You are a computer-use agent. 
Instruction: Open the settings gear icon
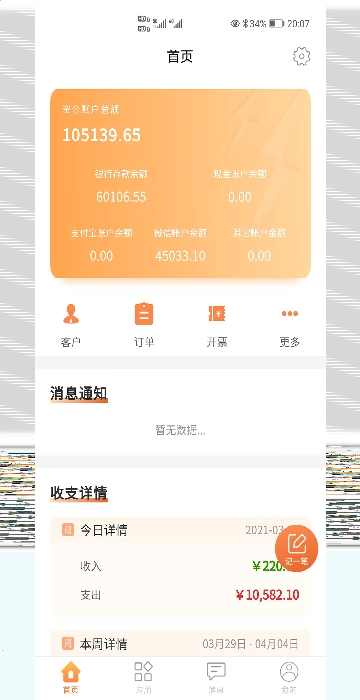pos(301,57)
